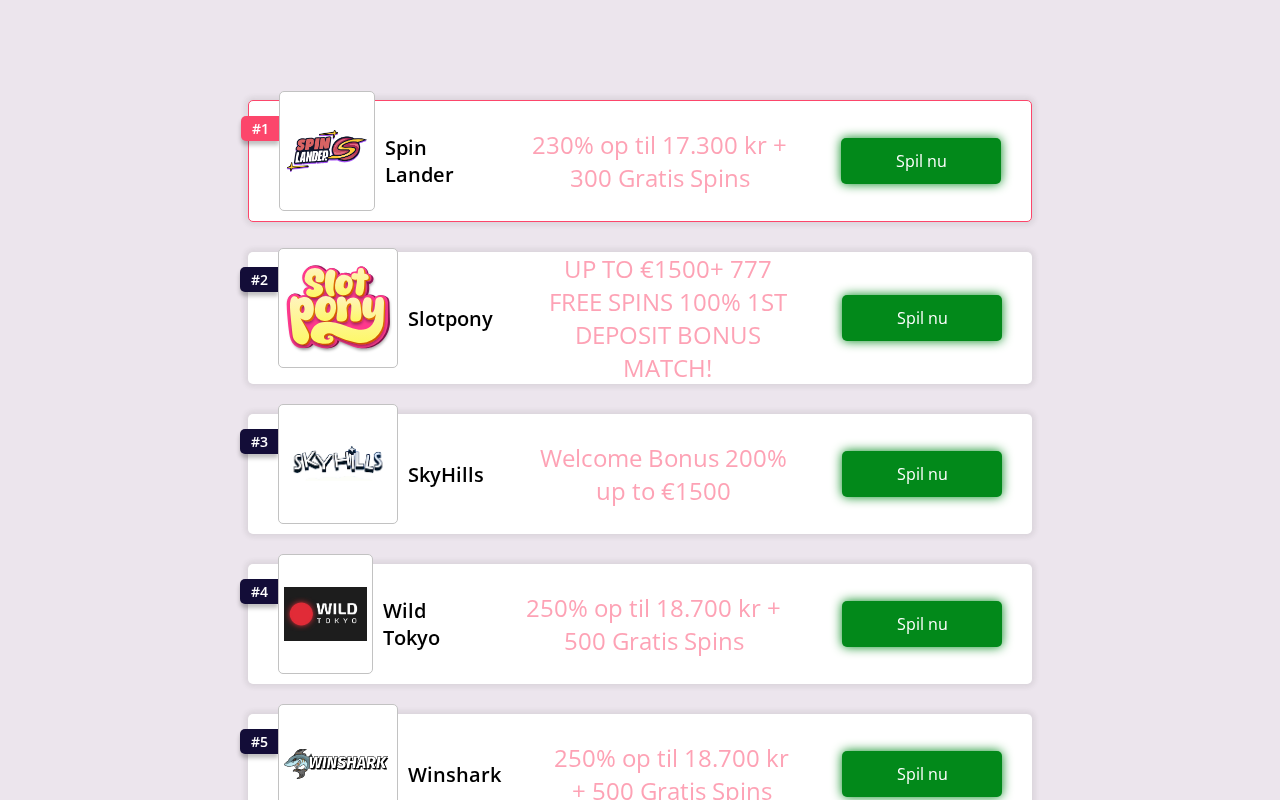The height and width of the screenshot is (800, 1280).
Task: Choose Spil nu for Winshark
Action: click(921, 774)
